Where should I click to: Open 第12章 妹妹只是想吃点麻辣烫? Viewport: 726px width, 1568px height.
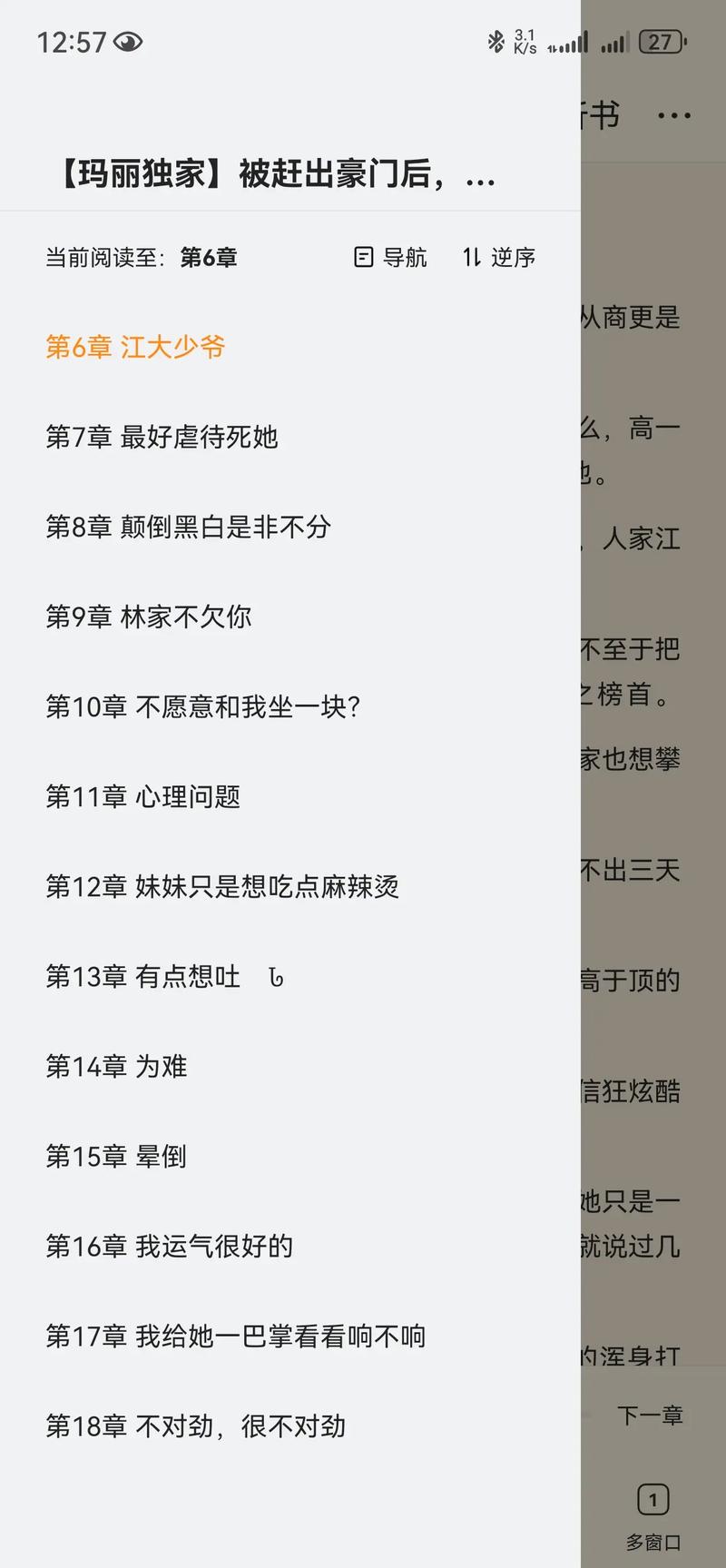[222, 886]
